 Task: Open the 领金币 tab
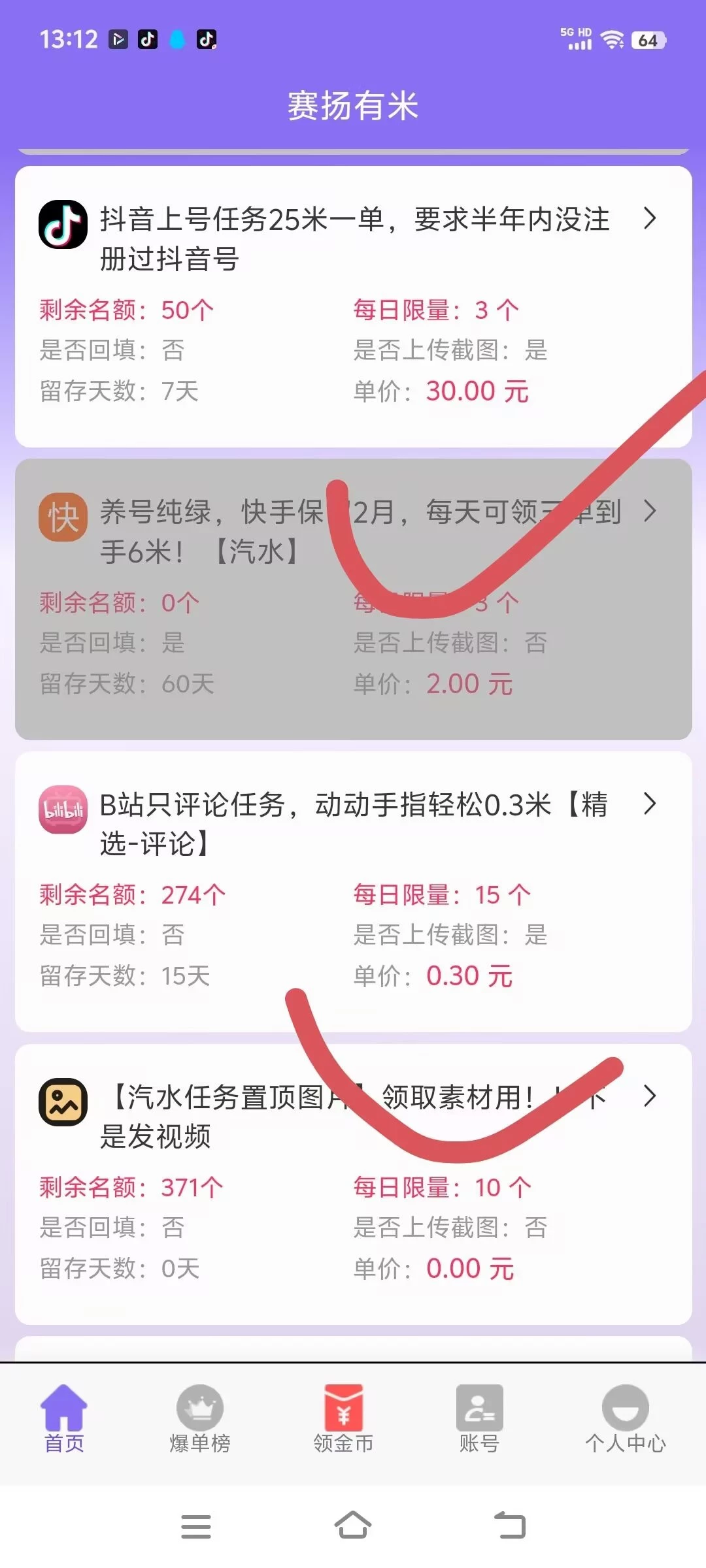point(343,1418)
